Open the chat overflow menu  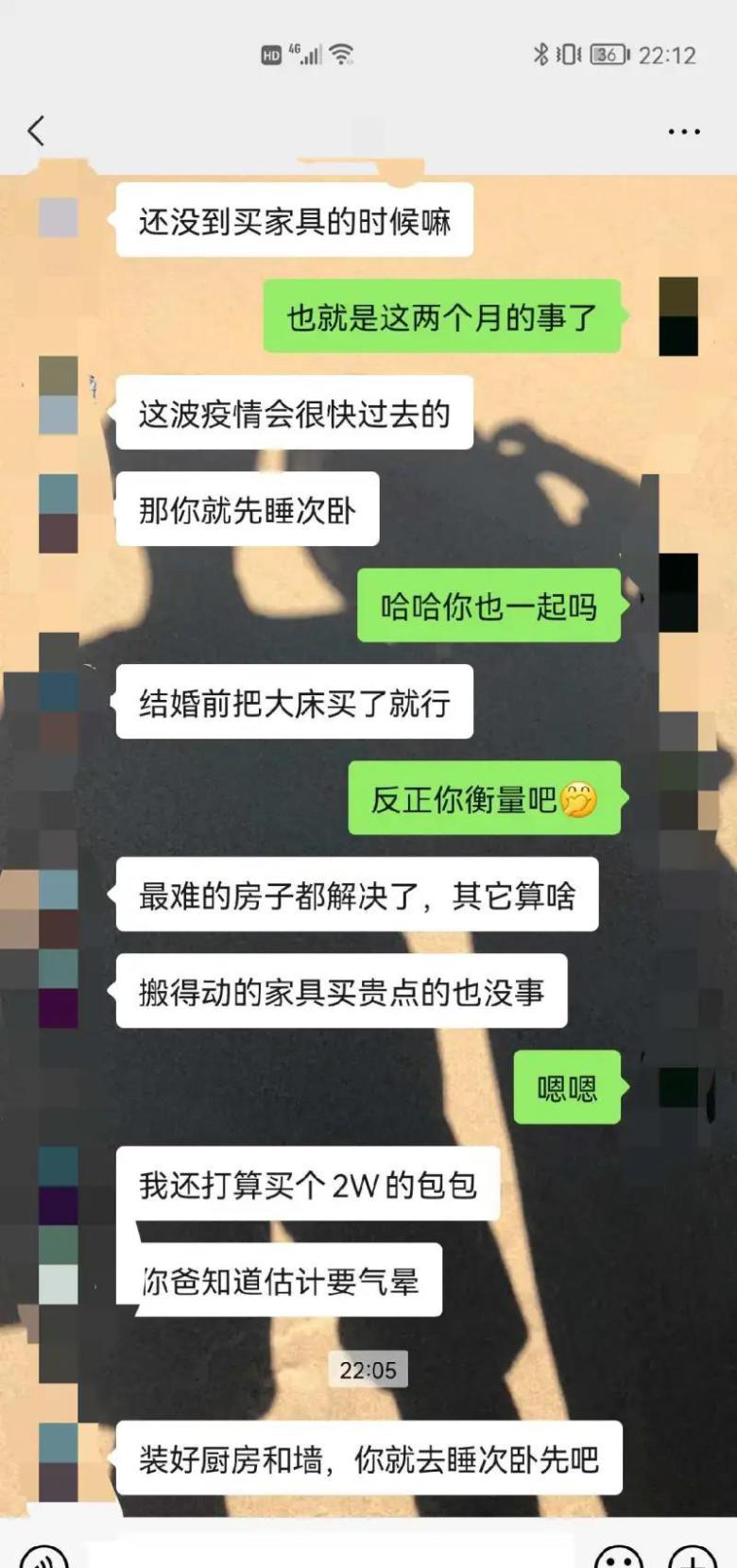pyautogui.click(x=683, y=131)
